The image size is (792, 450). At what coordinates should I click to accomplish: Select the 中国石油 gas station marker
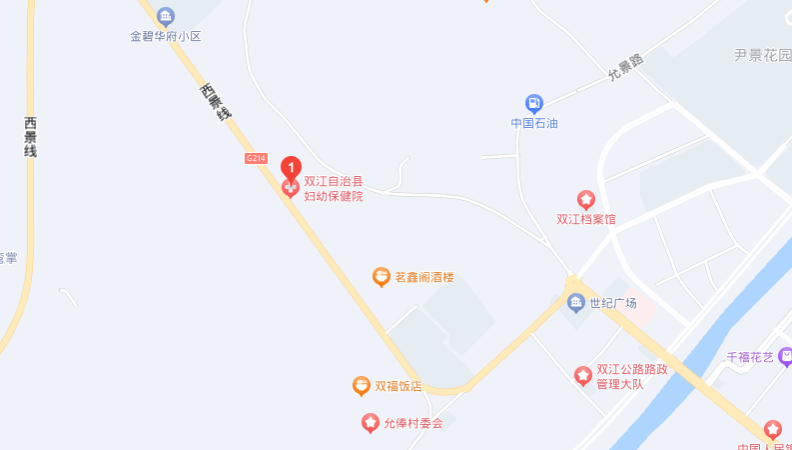click(535, 102)
